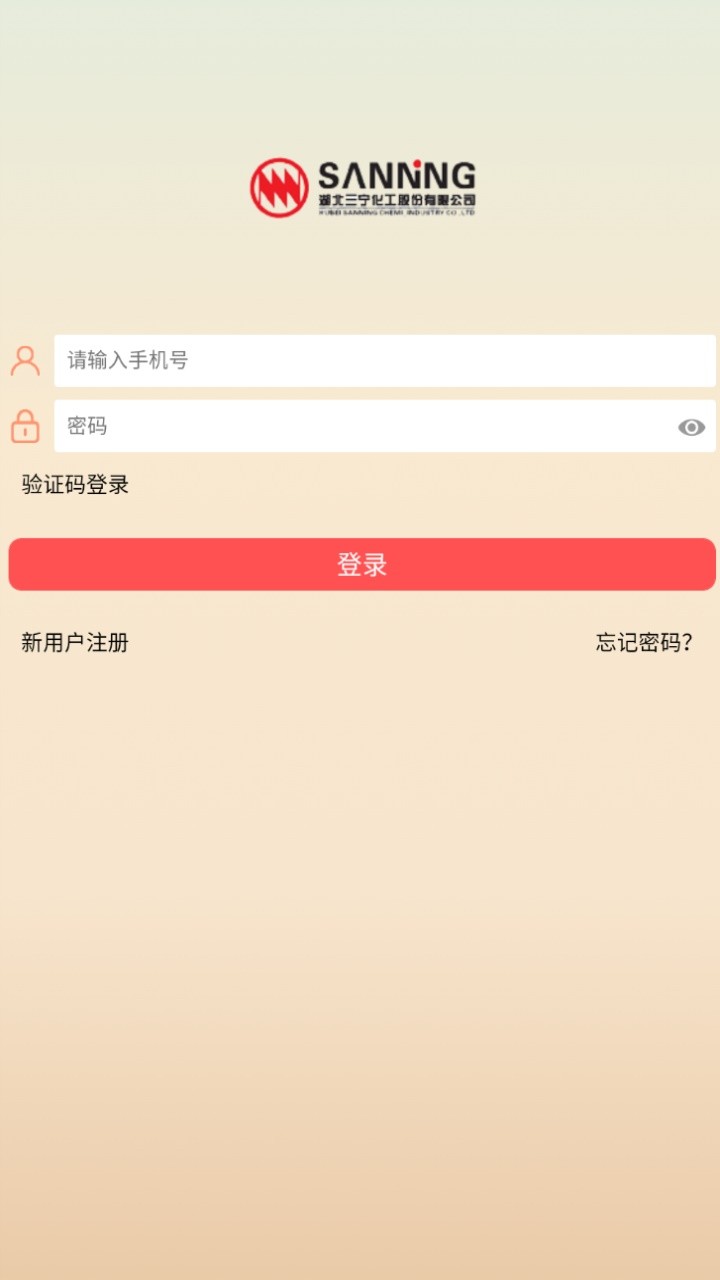720x1280 pixels.
Task: Click the person icon beside phone field
Action: click(25, 361)
